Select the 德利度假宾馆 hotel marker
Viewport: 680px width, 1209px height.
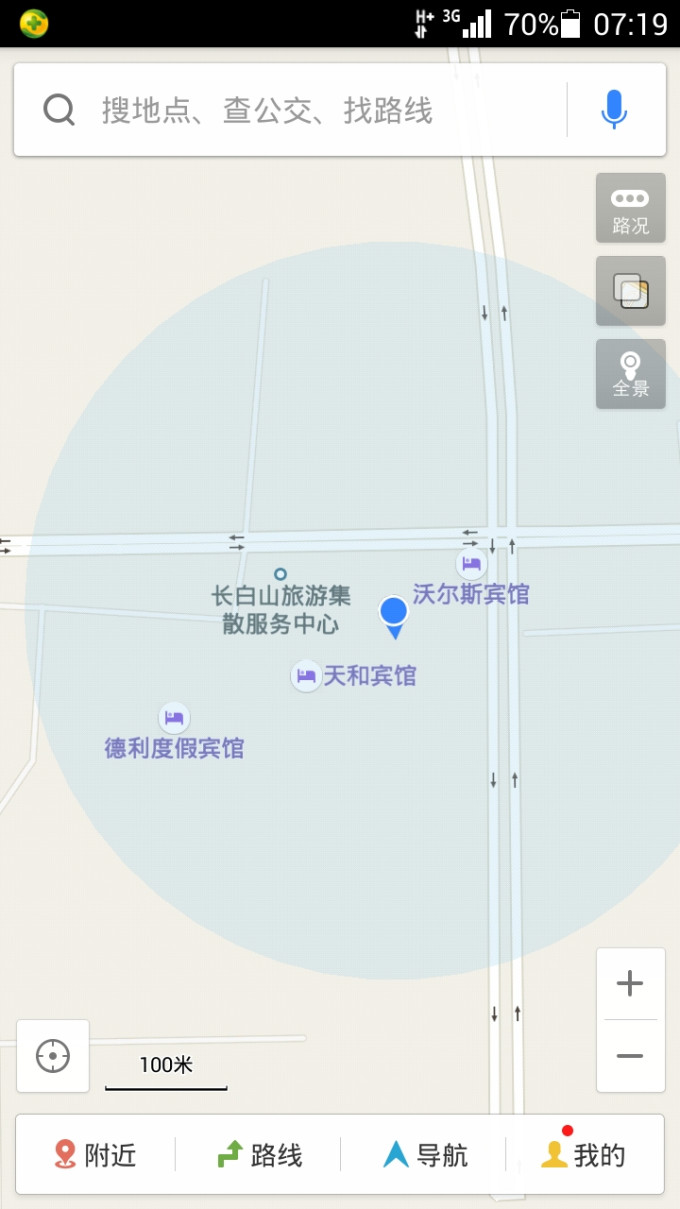point(174,718)
